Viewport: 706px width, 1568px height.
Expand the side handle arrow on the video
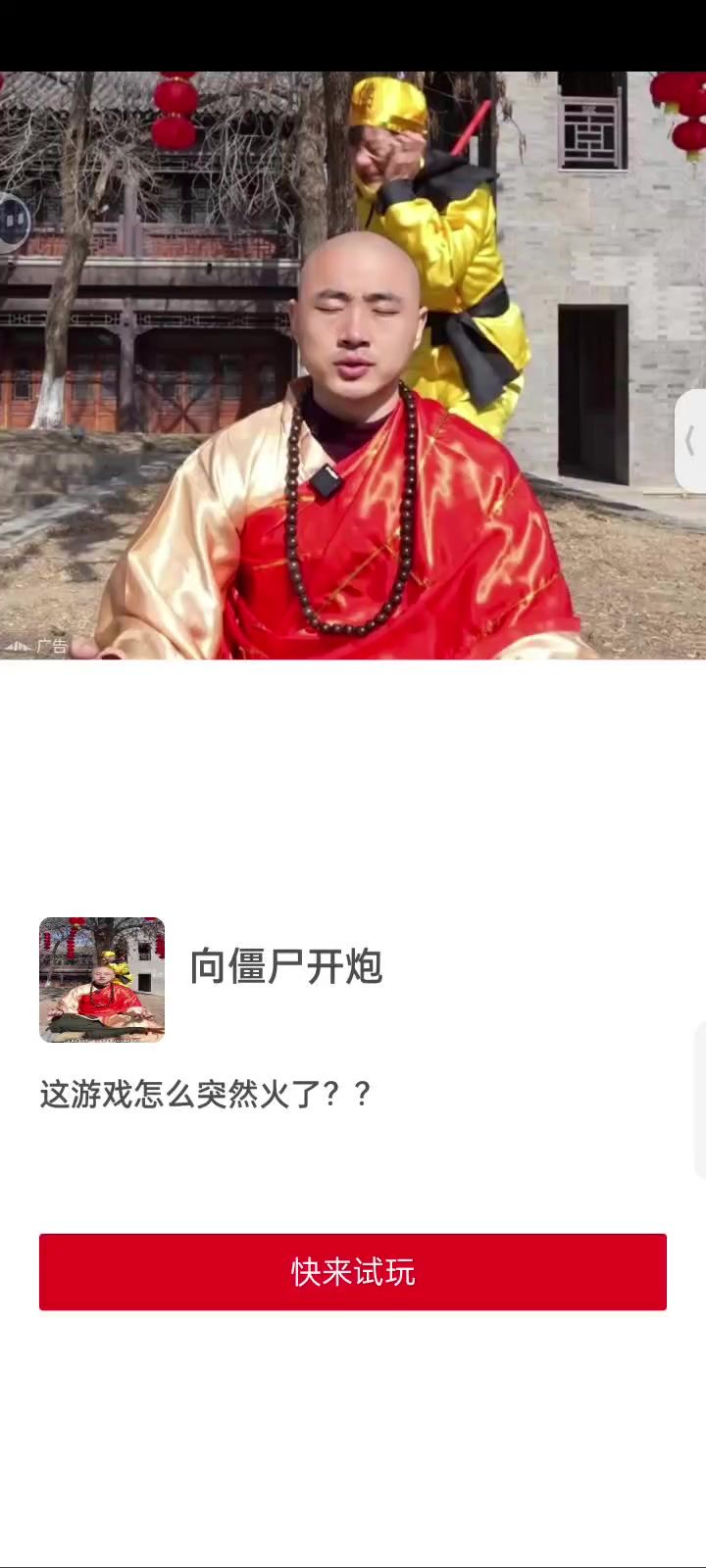690,440
